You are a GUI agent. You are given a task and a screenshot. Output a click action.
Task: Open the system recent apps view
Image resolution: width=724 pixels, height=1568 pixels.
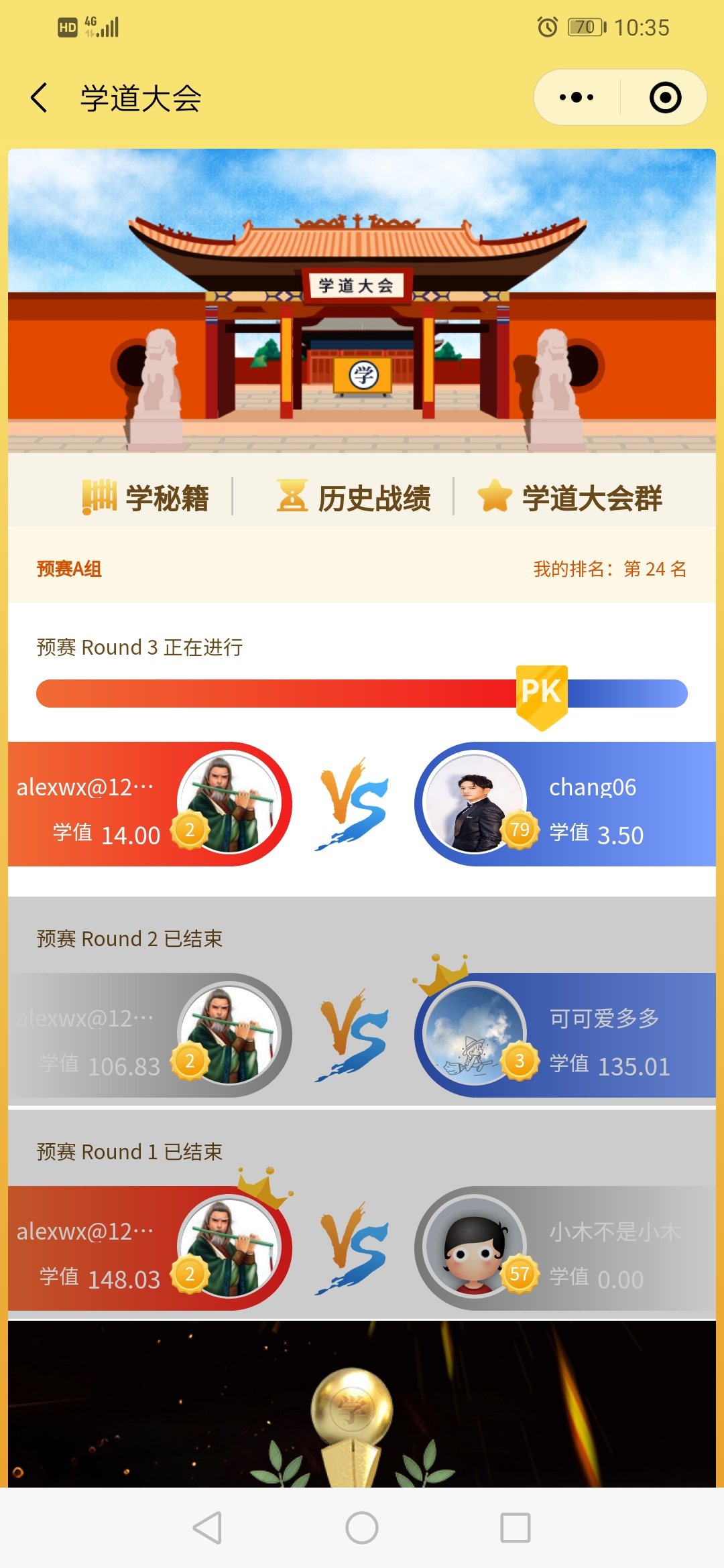click(x=516, y=1528)
